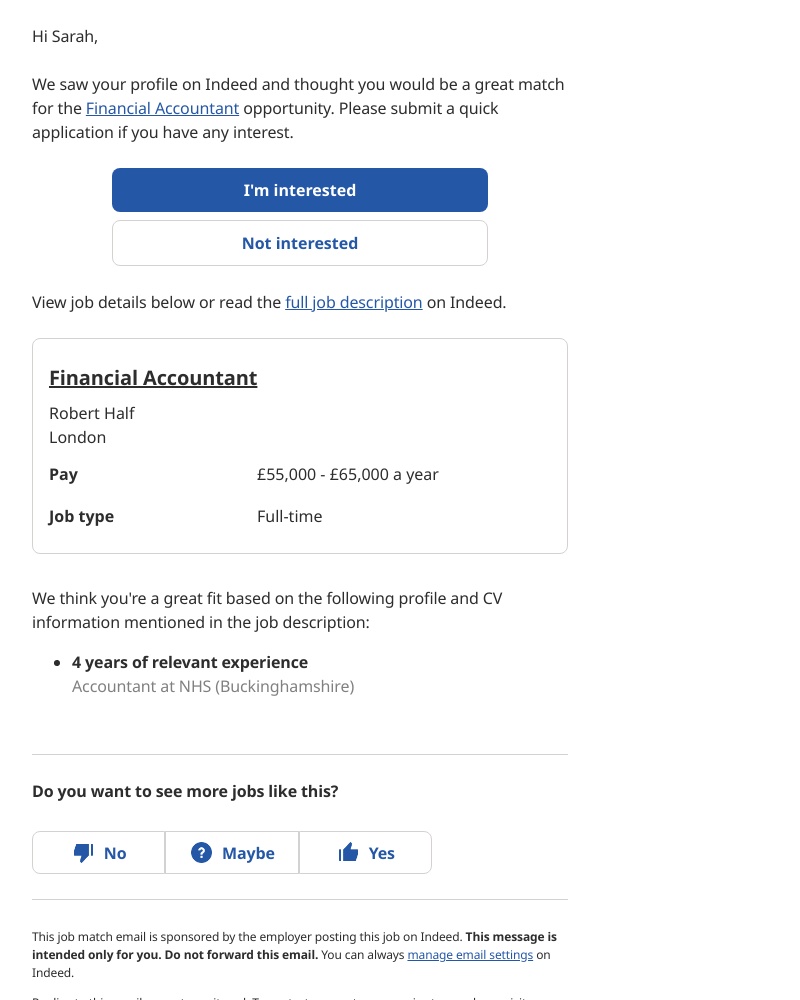
Task: Click the London location text
Action: point(77,437)
